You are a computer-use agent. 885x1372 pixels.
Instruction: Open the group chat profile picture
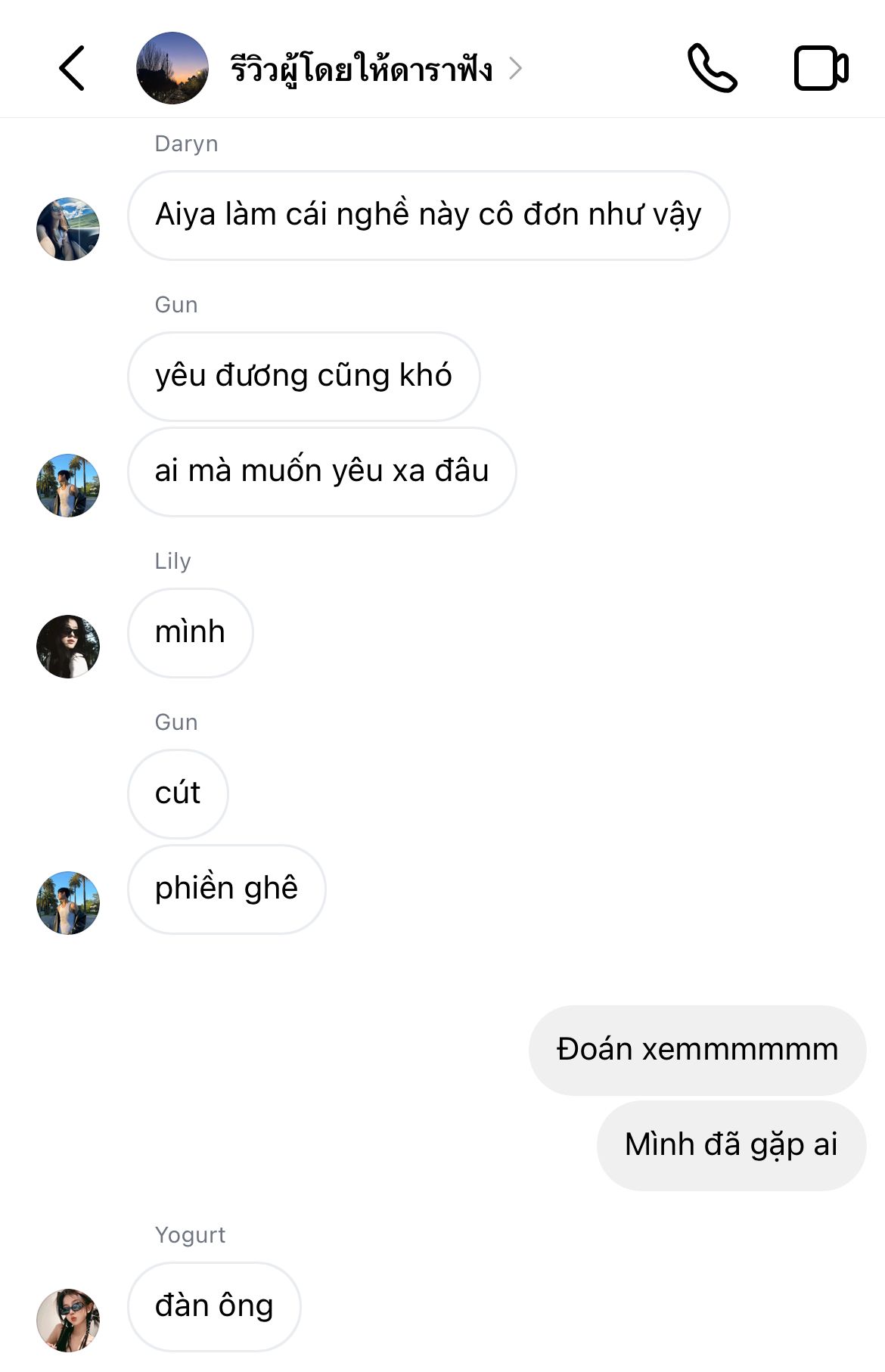point(172,68)
